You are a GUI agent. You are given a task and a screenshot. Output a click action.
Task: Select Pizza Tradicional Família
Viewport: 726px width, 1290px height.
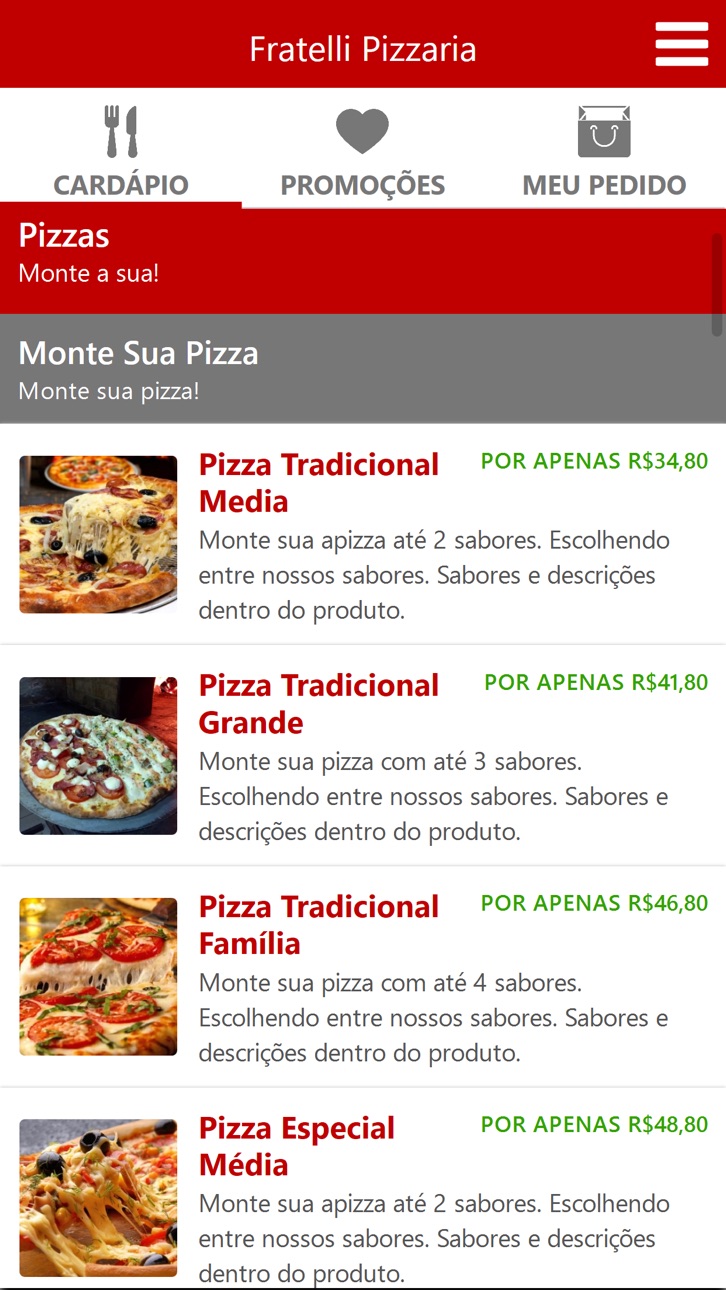click(363, 976)
